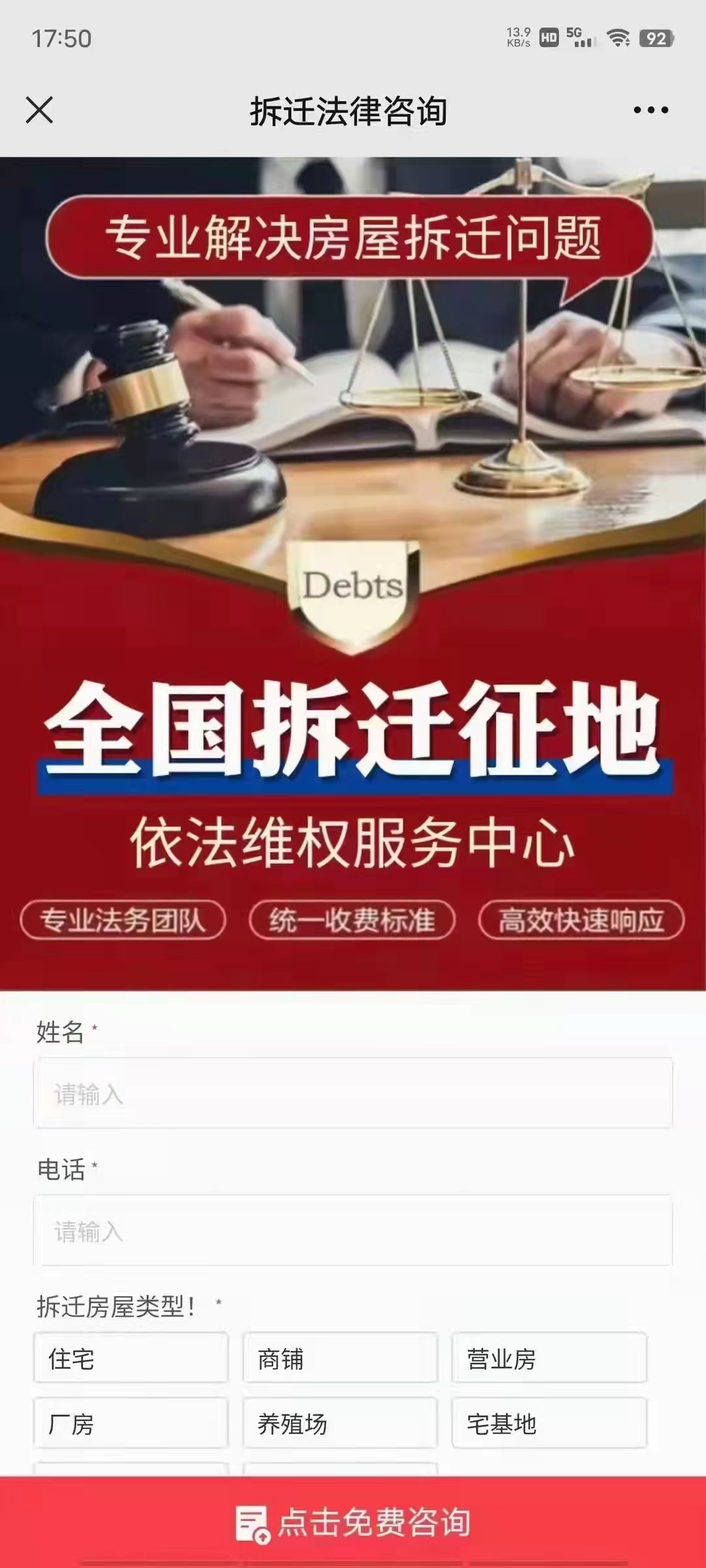
Task: Focus the 电话 input field
Action: tap(353, 1231)
